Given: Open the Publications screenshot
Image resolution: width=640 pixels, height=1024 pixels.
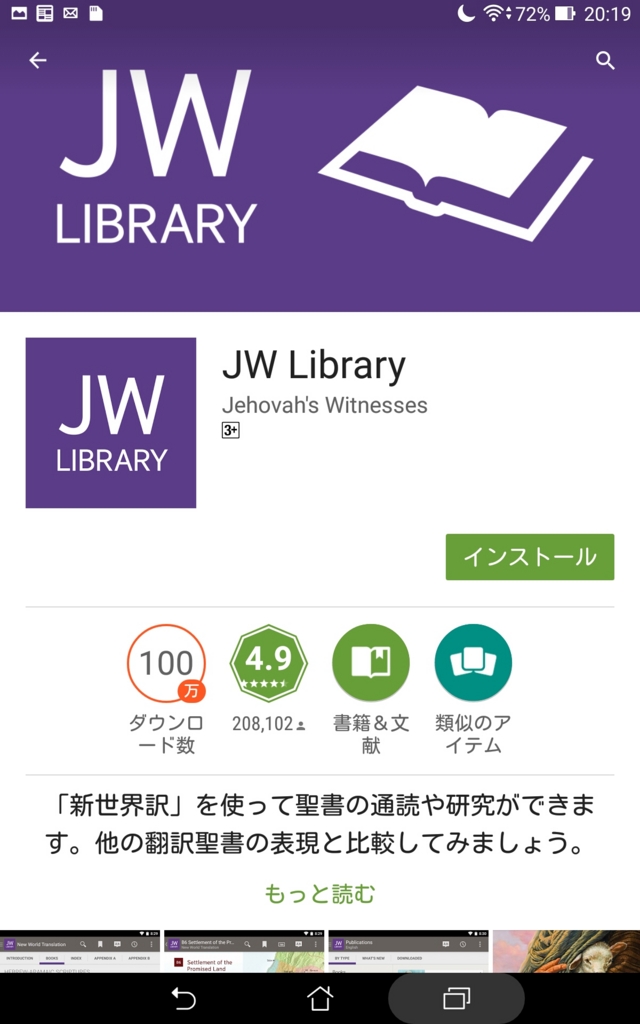Looking at the screenshot, I should (408, 952).
